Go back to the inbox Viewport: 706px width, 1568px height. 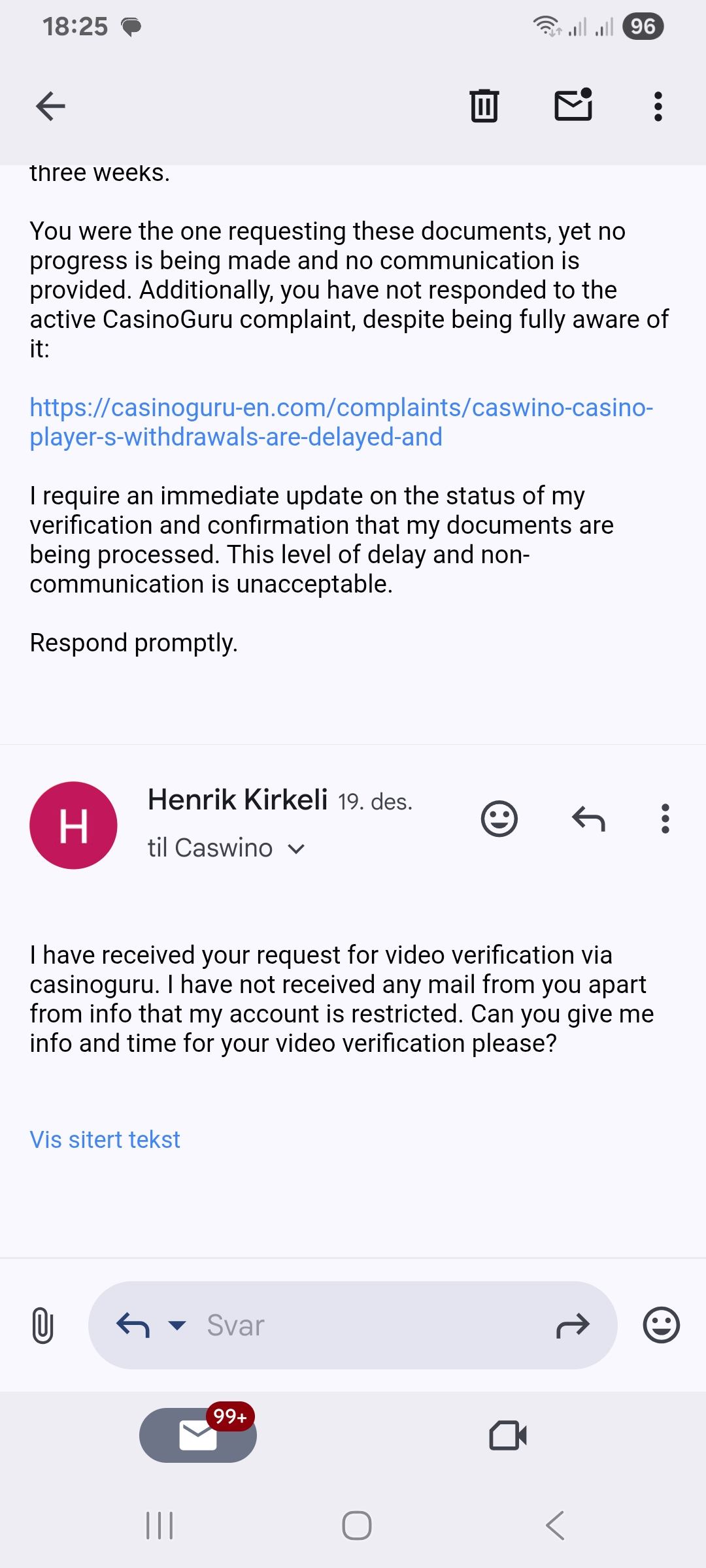coord(50,106)
